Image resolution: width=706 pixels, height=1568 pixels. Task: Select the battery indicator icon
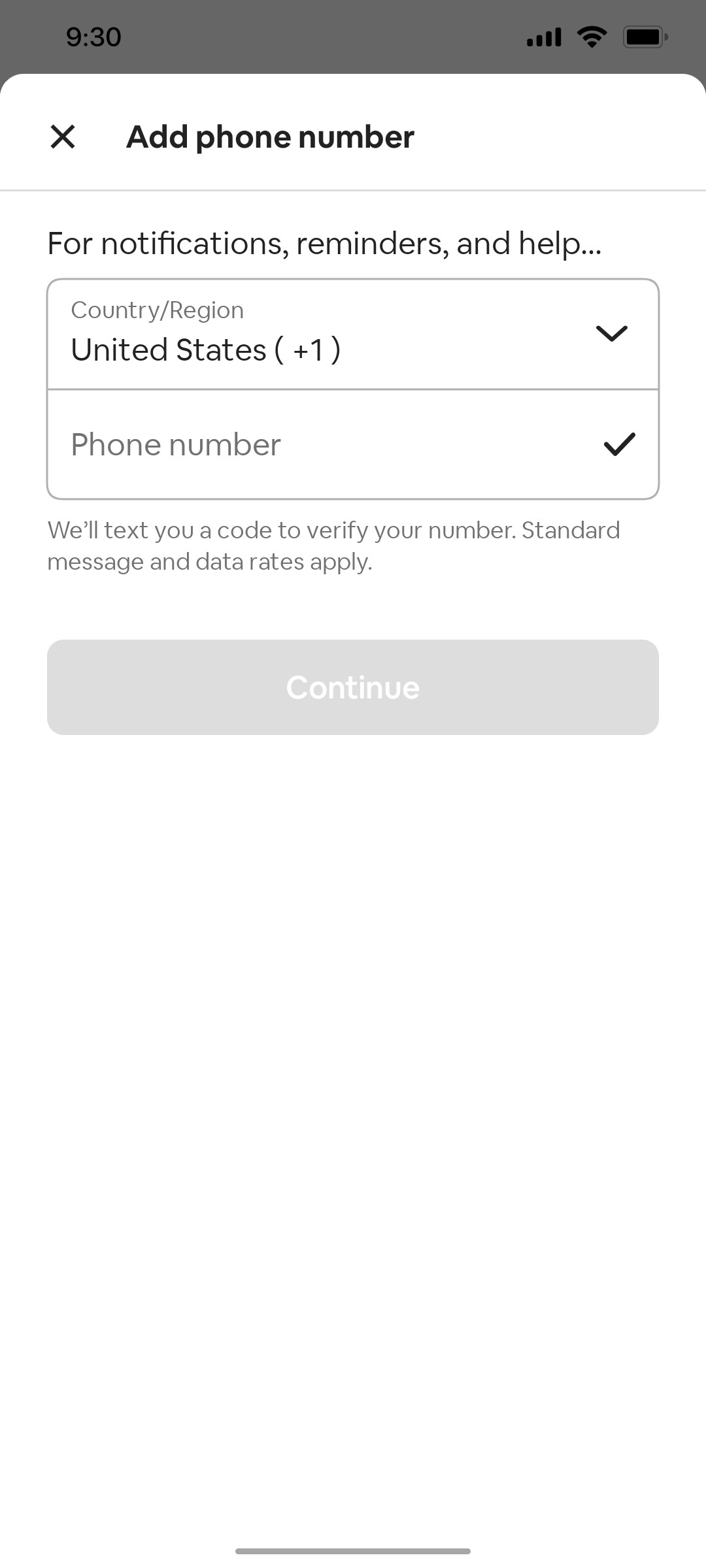(x=644, y=37)
